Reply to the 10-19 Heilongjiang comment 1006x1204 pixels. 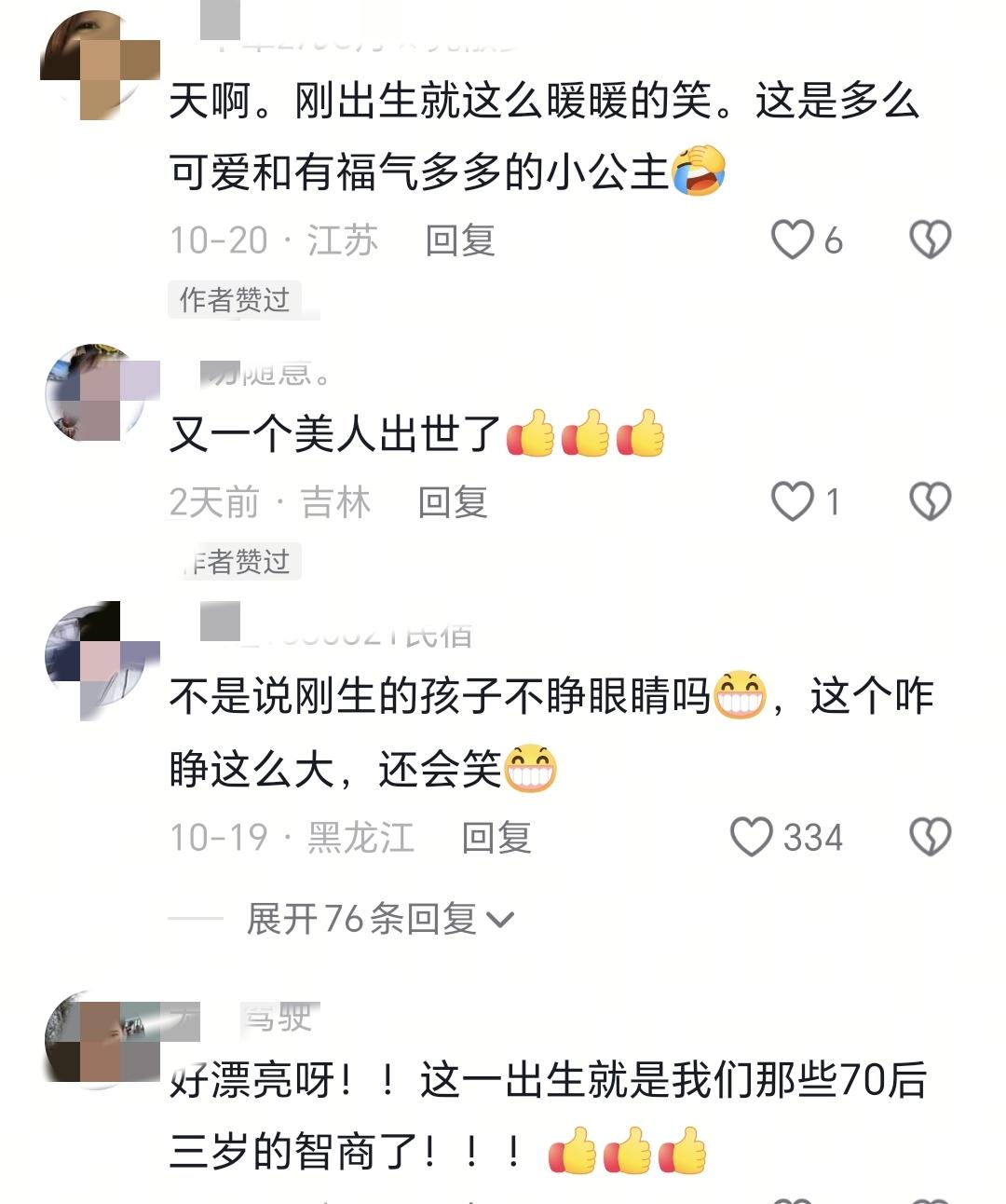[496, 837]
